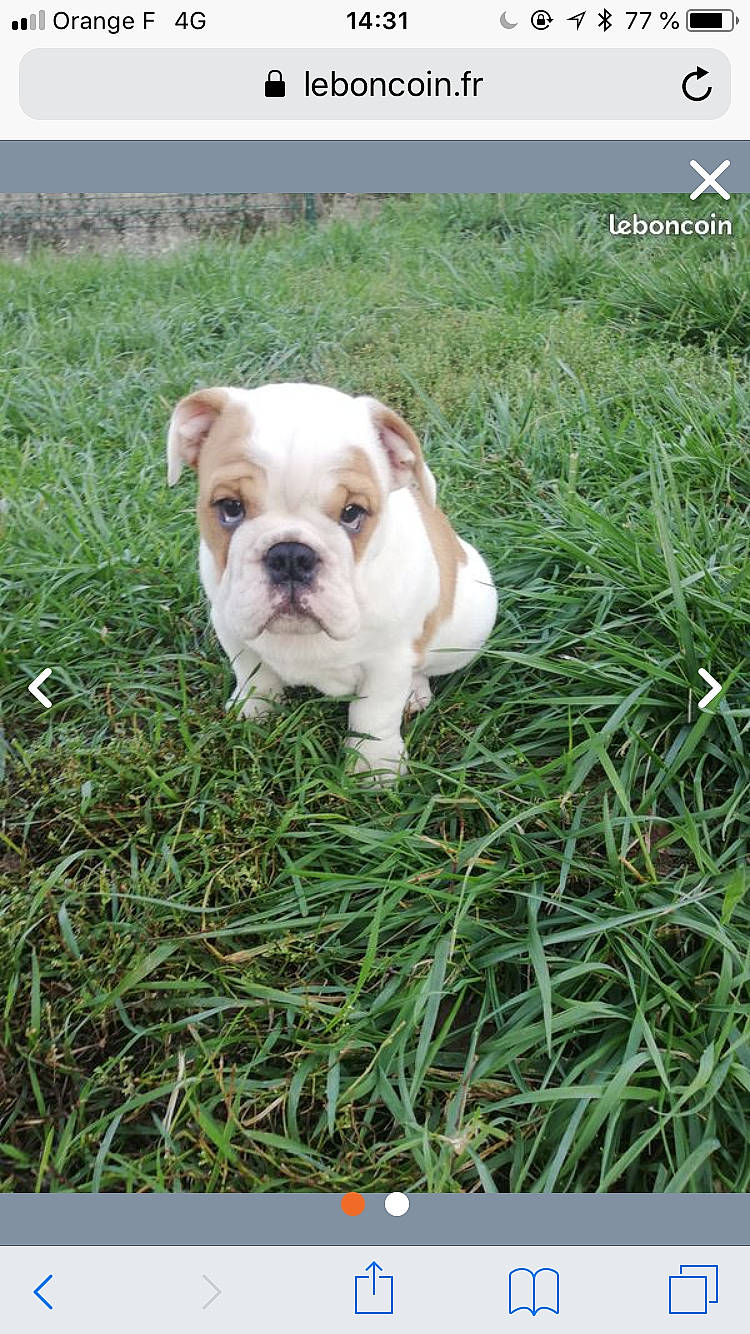Tap the padlock icon in address bar
The image size is (750, 1334).
tap(272, 84)
